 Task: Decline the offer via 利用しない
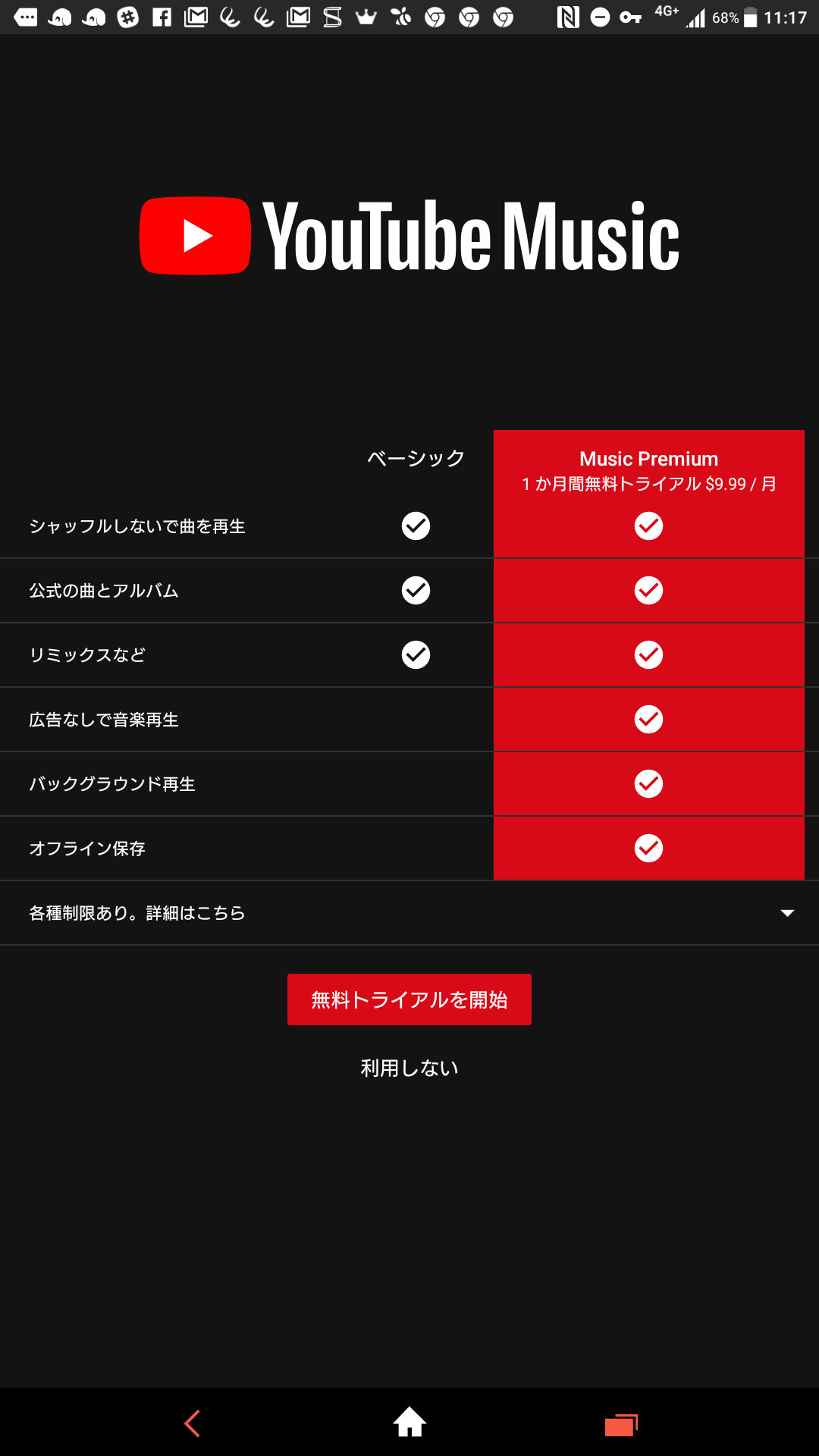pos(409,1068)
